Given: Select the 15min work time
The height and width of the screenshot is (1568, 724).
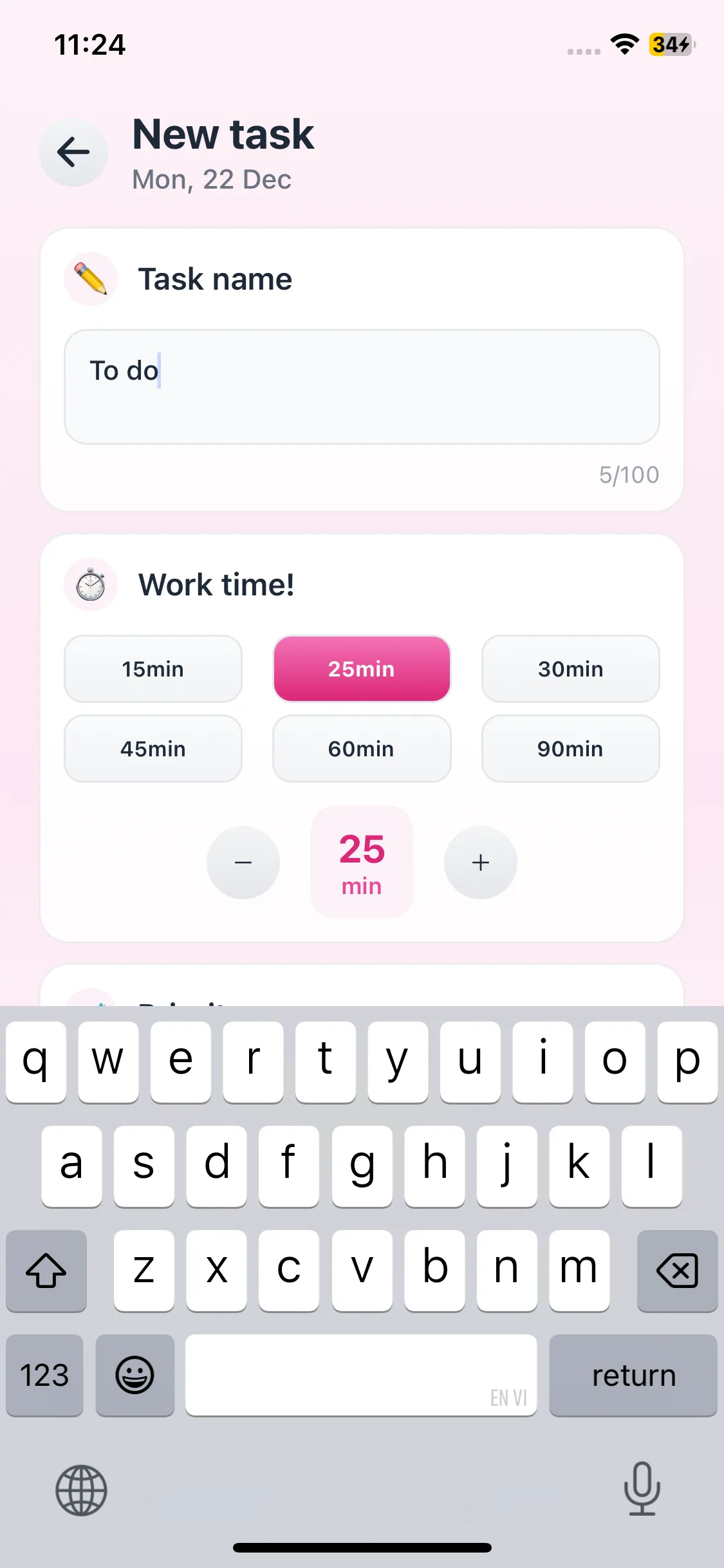Looking at the screenshot, I should click(153, 669).
